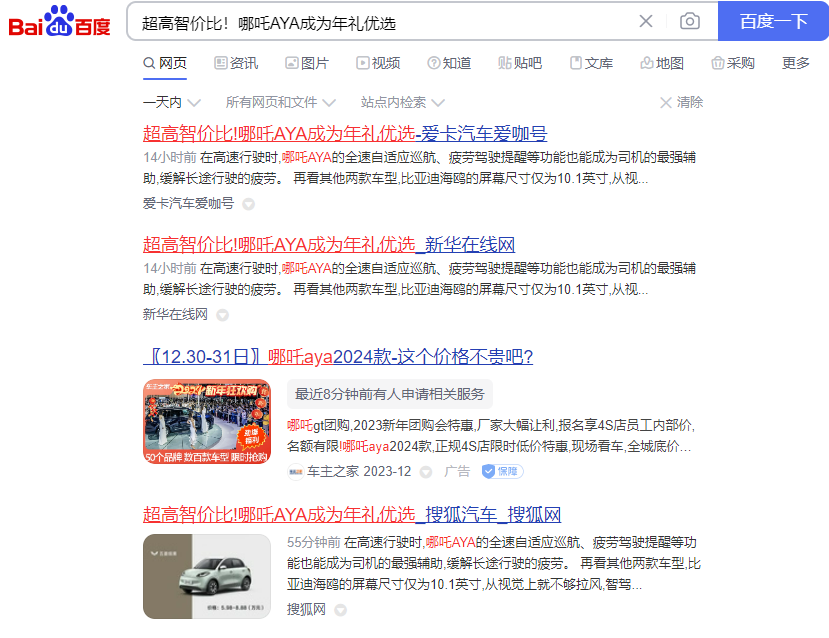Switch to the 地图 tab
829x638 pixels.
[662, 63]
